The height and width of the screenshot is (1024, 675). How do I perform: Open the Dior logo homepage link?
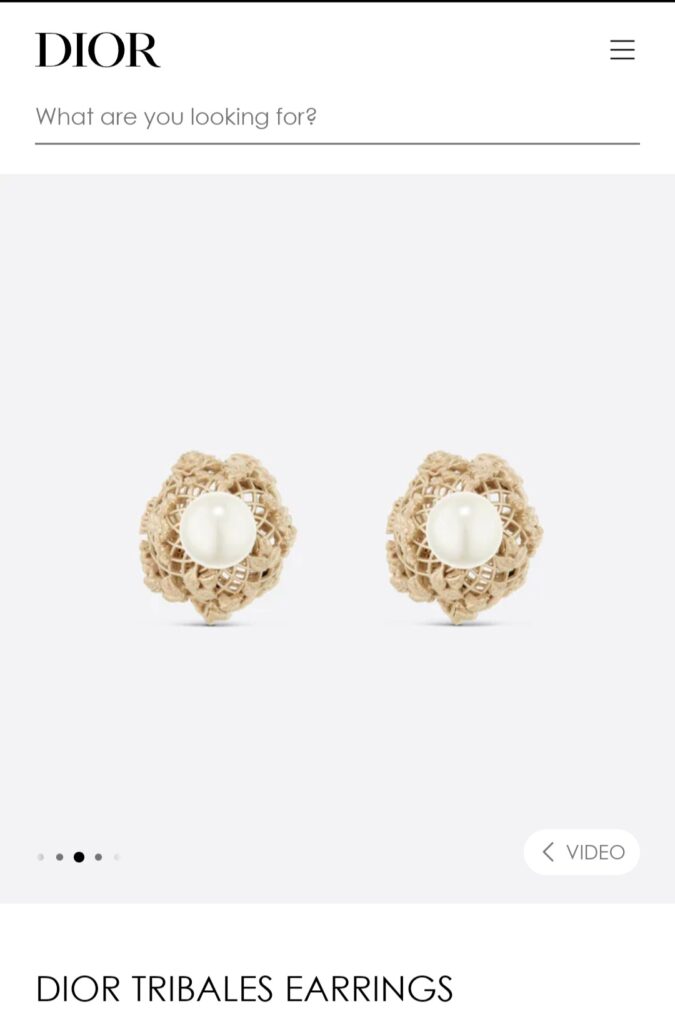pos(98,50)
